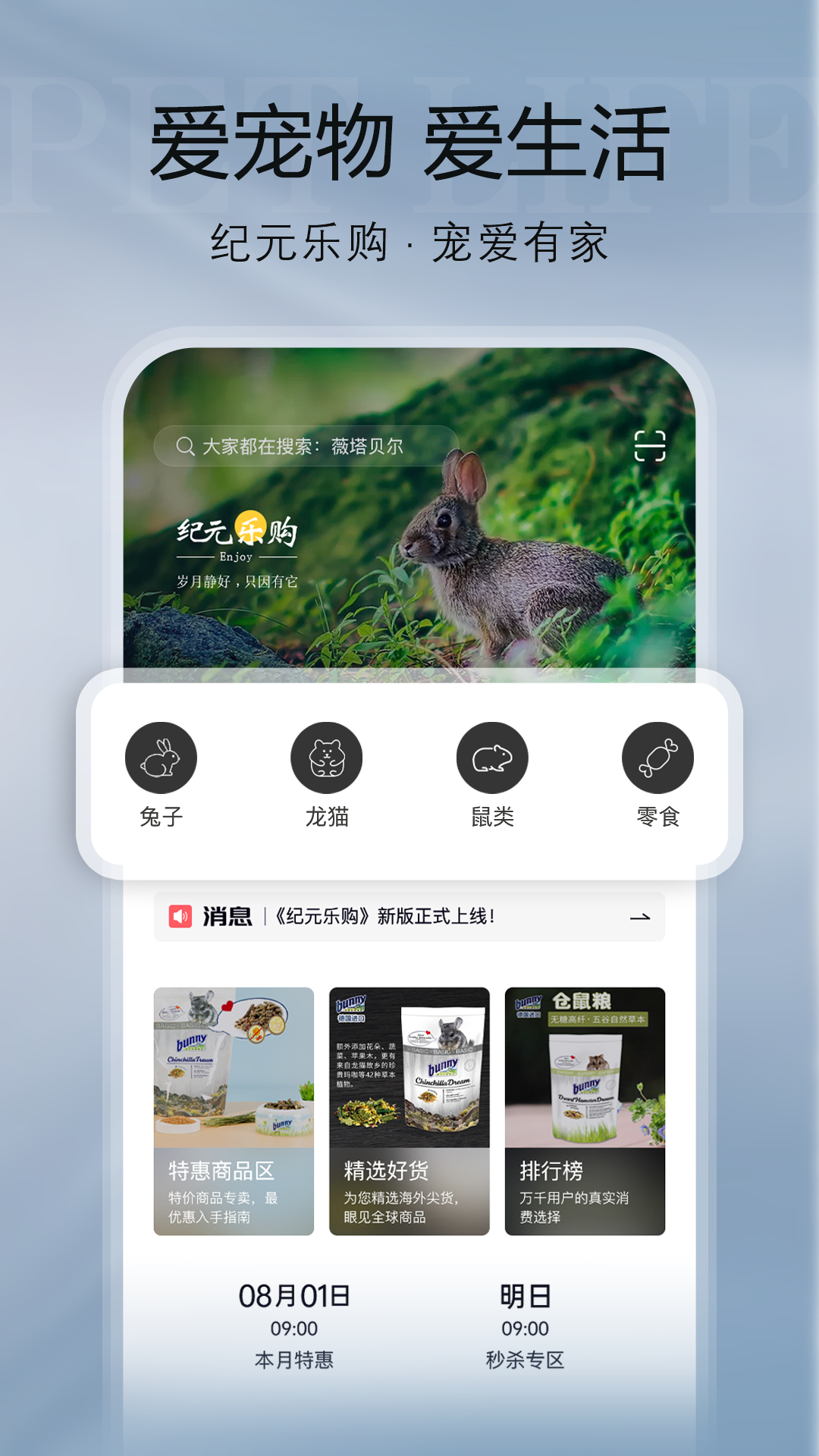Select the 零食 snacks category icon
This screenshot has height=1456, width=819.
(658, 757)
